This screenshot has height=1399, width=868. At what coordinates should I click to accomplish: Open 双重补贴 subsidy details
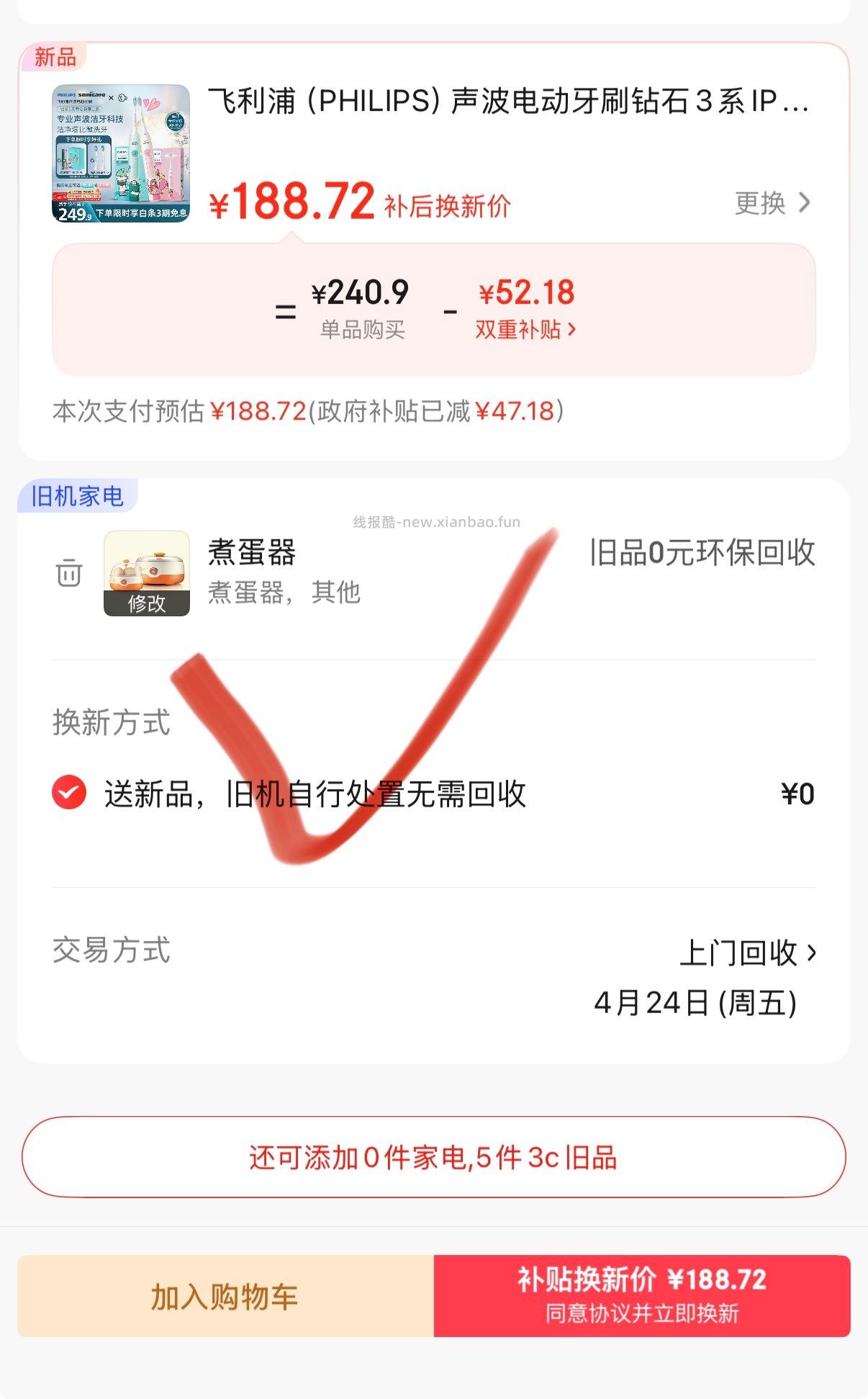click(525, 330)
